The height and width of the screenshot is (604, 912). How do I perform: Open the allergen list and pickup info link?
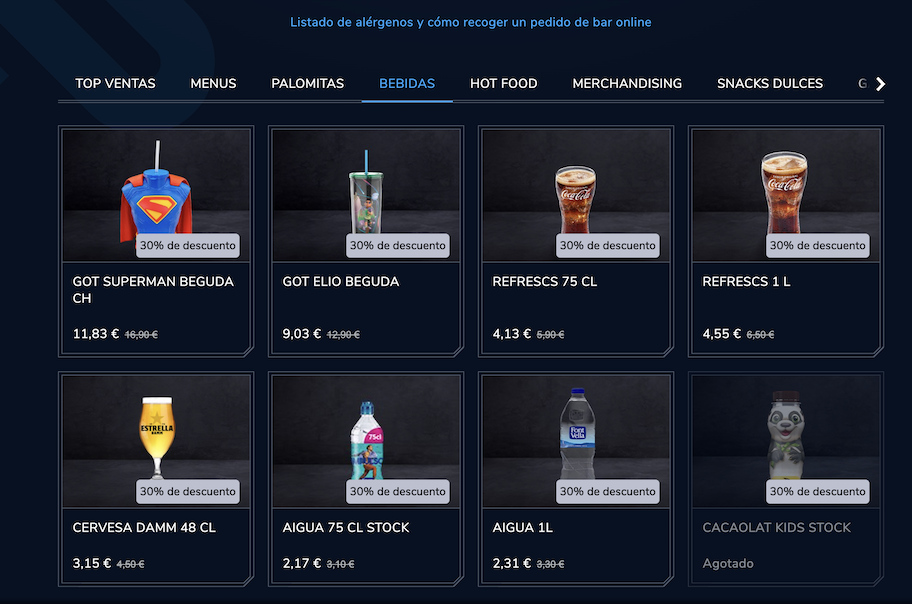pyautogui.click(x=470, y=22)
